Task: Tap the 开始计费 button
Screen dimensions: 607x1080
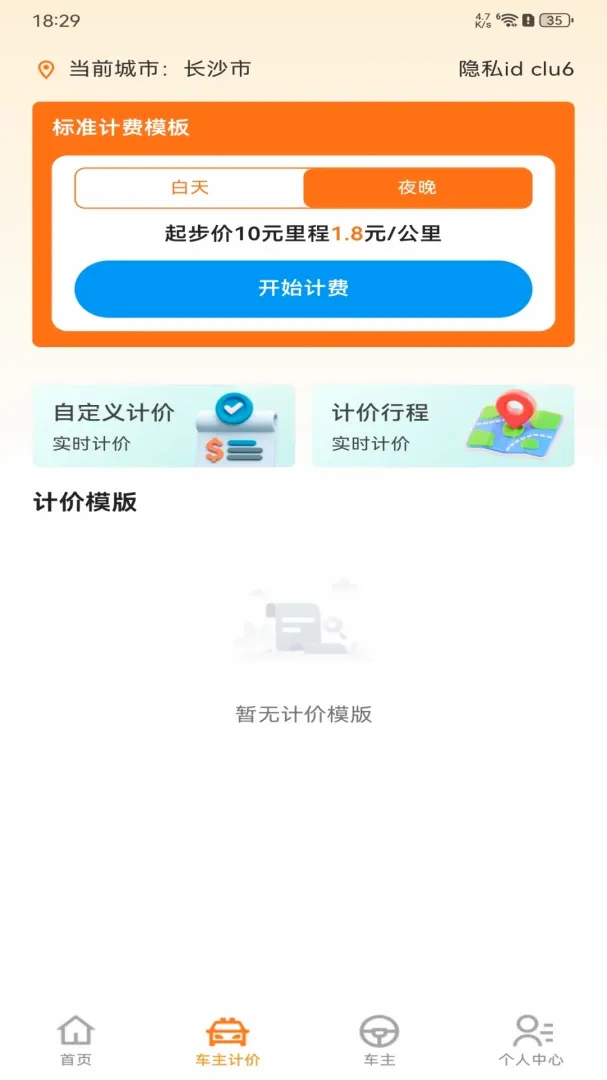Action: tap(303, 289)
